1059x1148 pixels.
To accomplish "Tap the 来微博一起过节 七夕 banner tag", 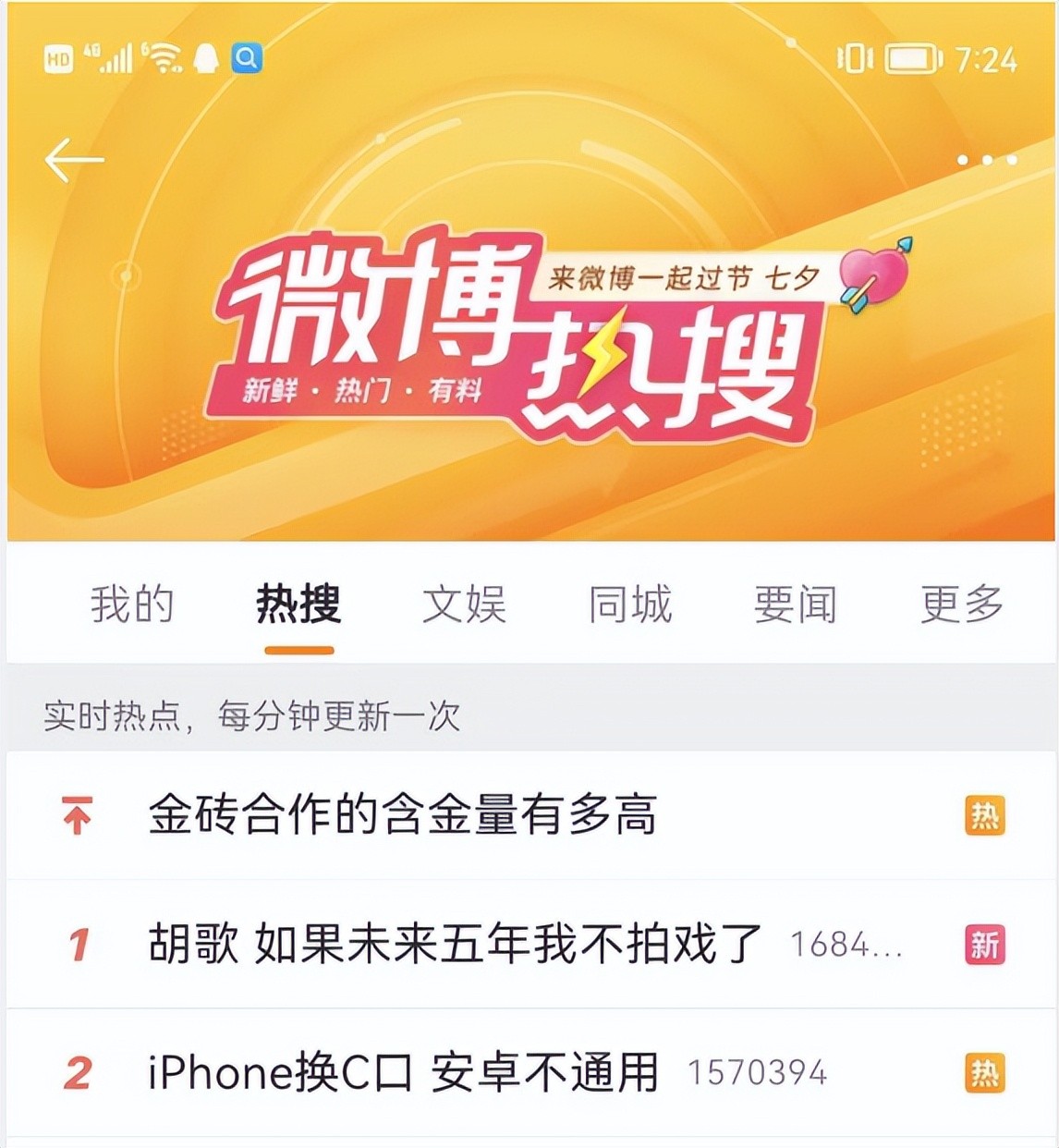I will 684,277.
